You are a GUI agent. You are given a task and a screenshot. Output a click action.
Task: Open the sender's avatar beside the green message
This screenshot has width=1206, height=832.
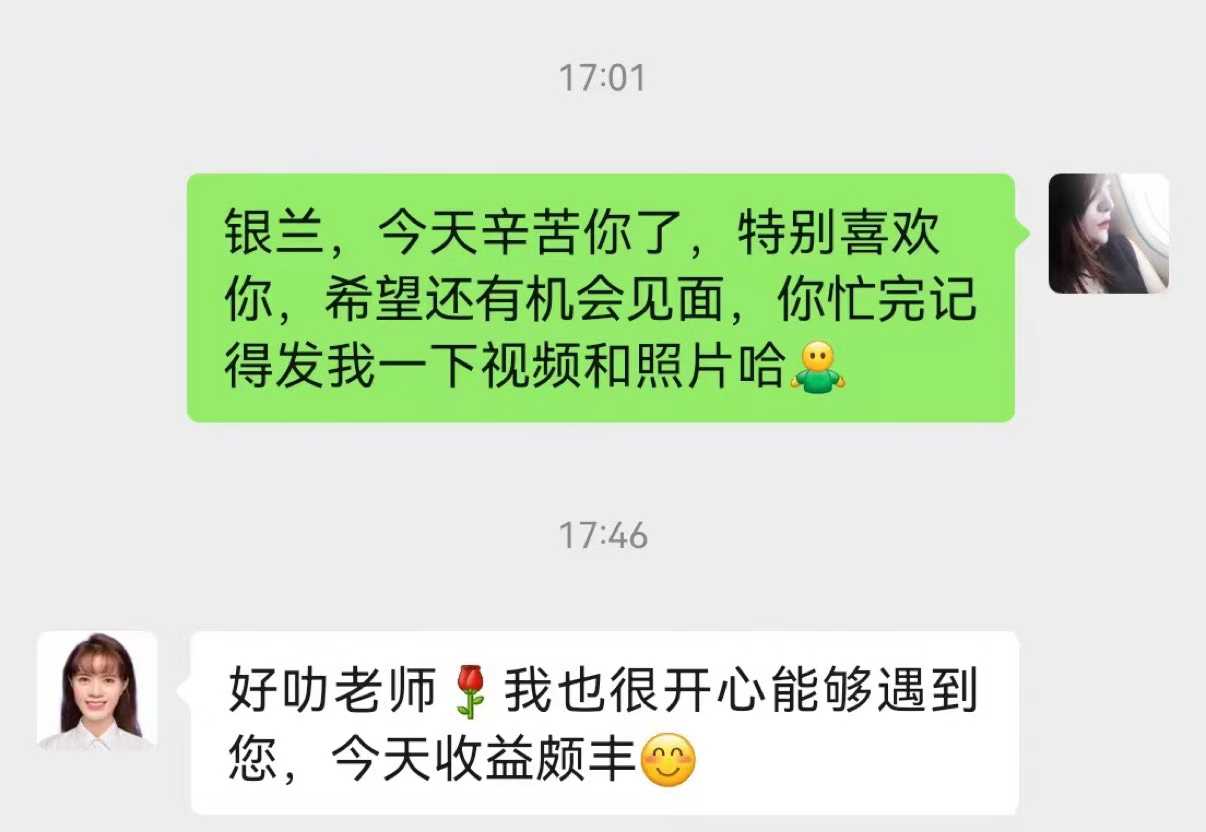coord(1108,233)
